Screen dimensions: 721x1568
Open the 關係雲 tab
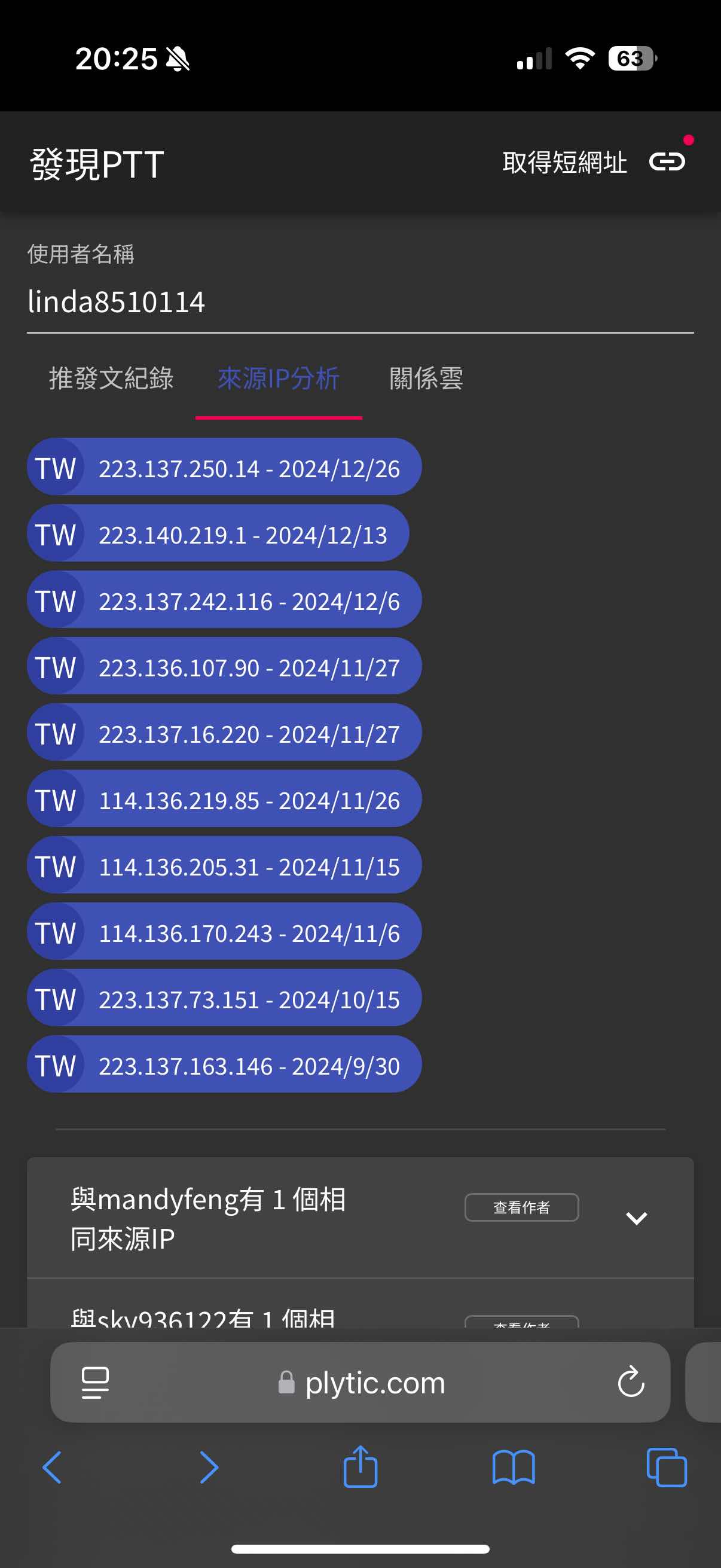(426, 379)
